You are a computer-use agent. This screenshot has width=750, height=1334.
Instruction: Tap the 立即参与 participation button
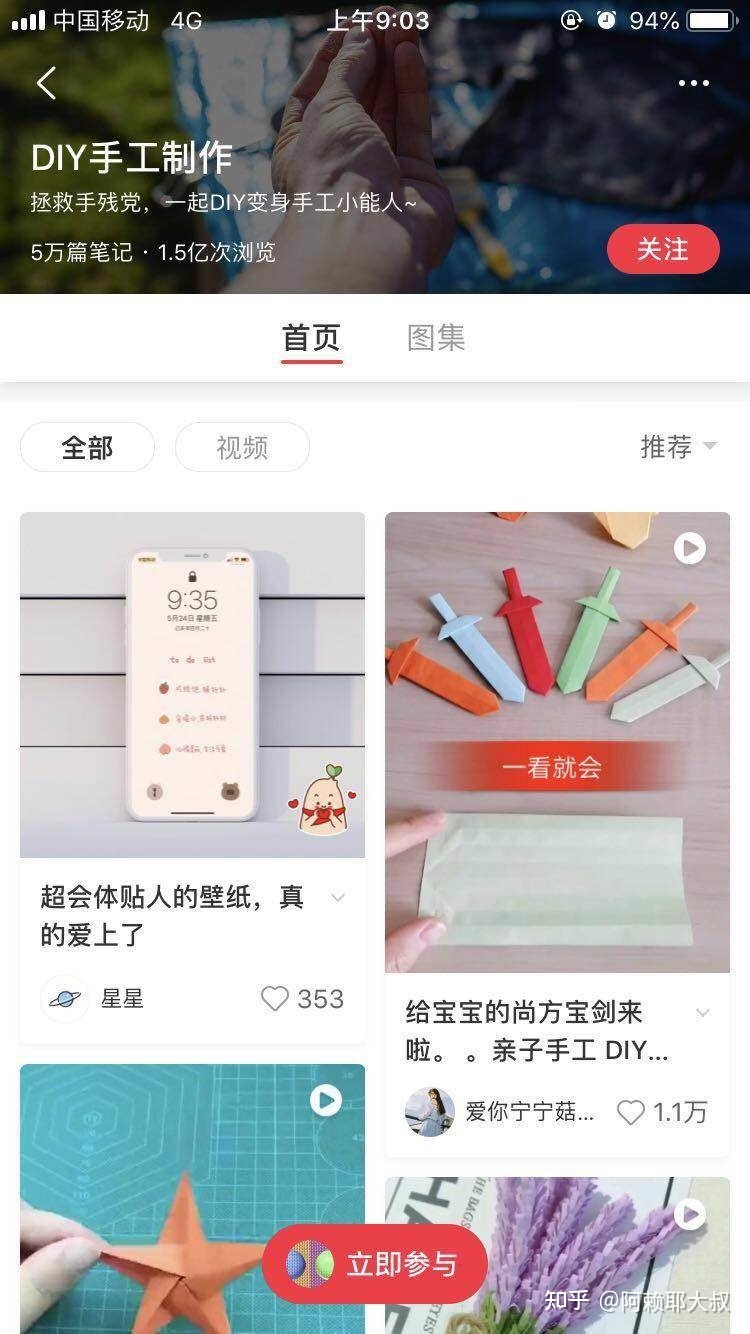(x=374, y=1263)
